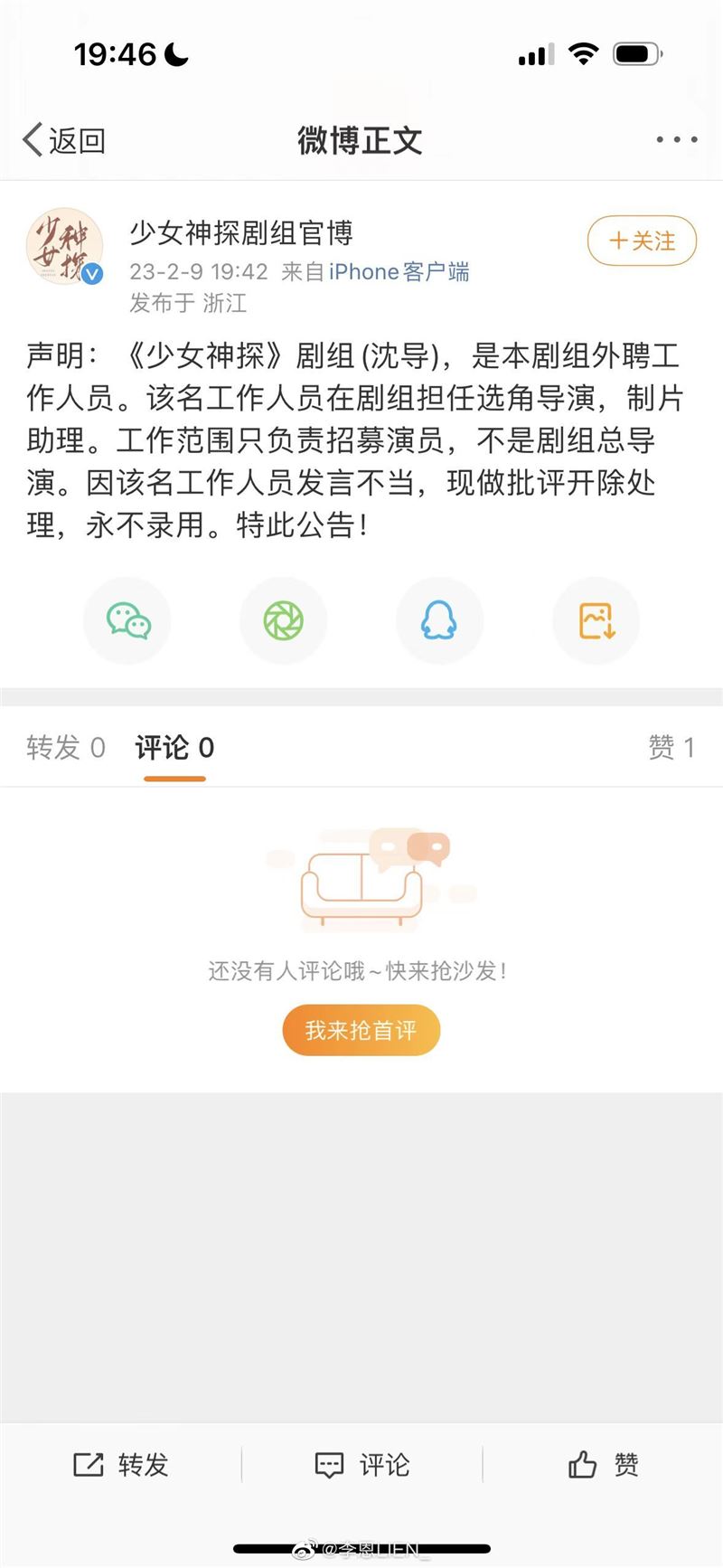Switch to the 转发 0 tab
The height and width of the screenshot is (1568, 723).
[x=63, y=748]
